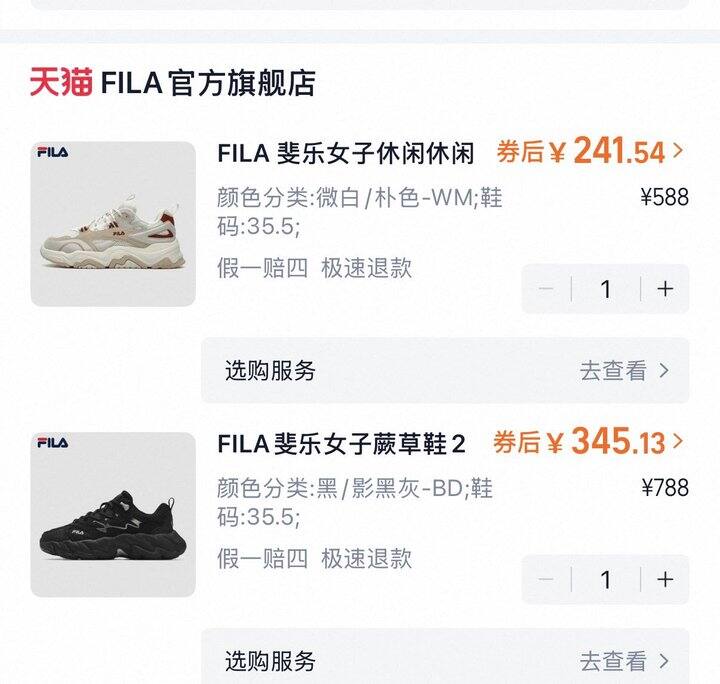Decrease quantity of the black 影黑灰 sneaker
Viewport: 720px width, 684px height.
[x=546, y=579]
